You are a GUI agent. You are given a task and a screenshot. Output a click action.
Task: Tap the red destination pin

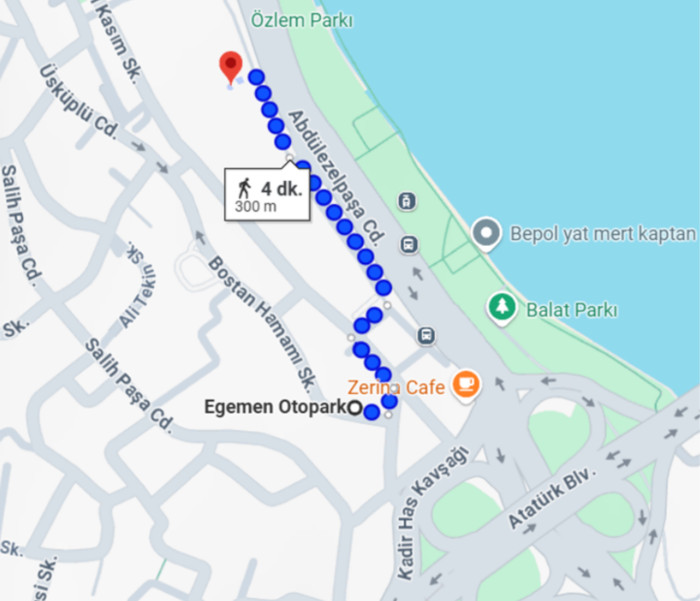[231, 67]
